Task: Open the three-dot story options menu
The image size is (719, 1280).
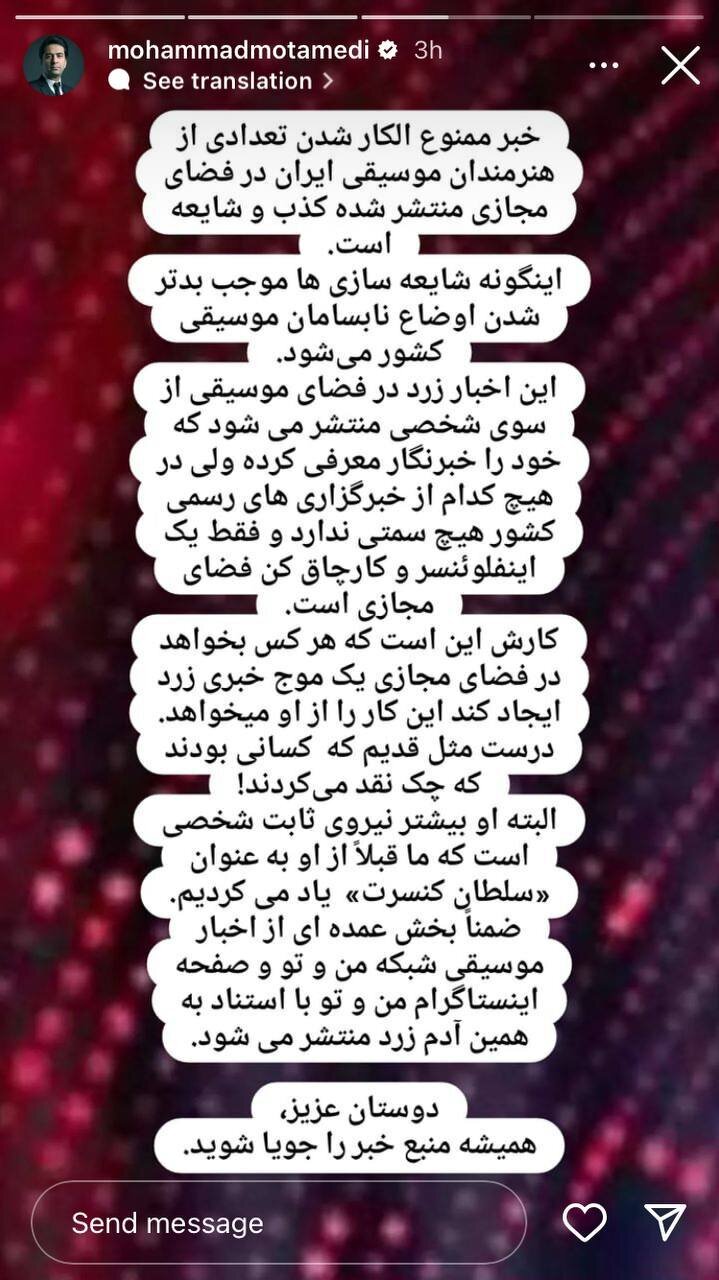Action: [x=604, y=66]
